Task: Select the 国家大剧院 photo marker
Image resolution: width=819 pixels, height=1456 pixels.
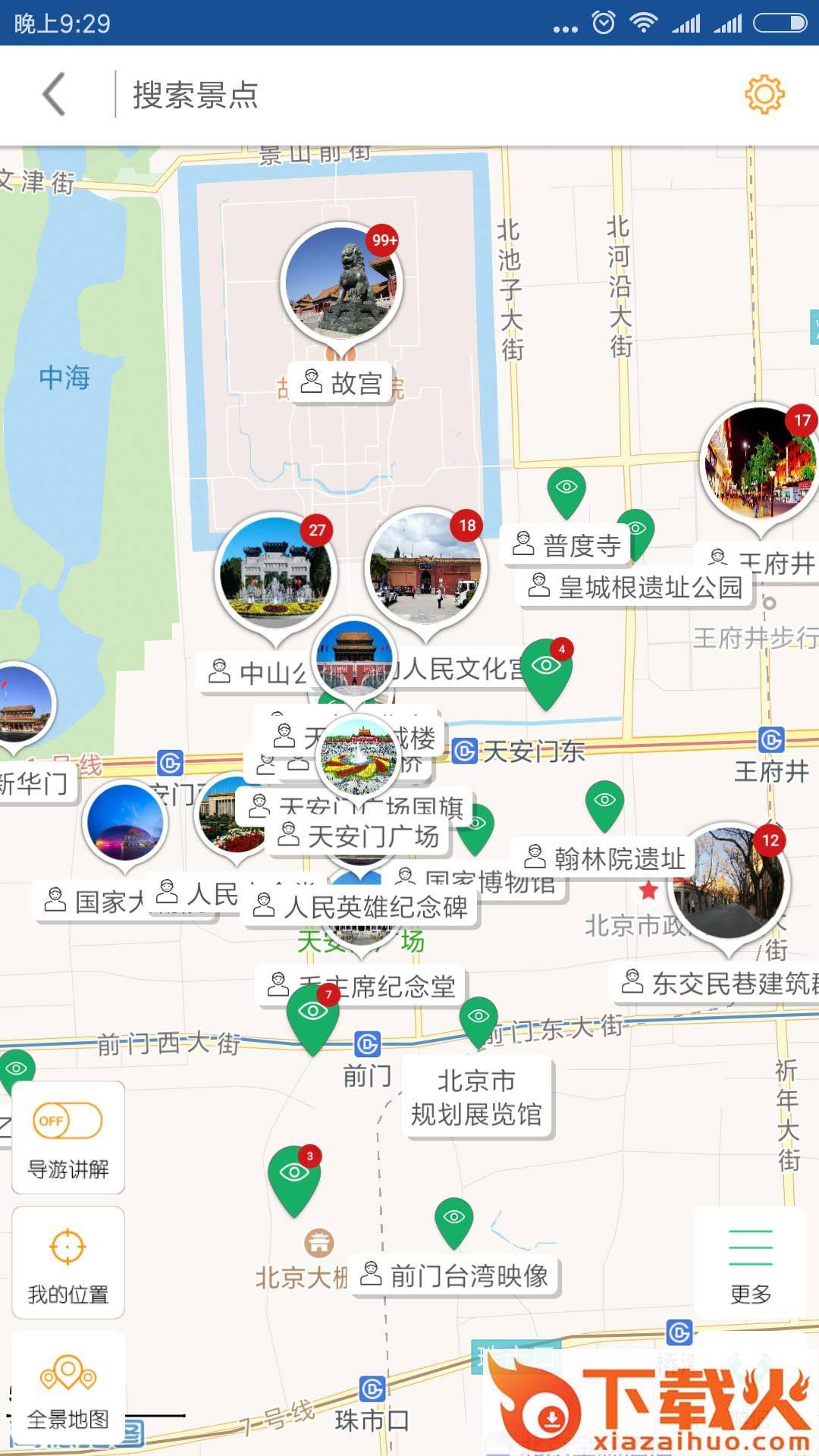Action: (x=125, y=824)
